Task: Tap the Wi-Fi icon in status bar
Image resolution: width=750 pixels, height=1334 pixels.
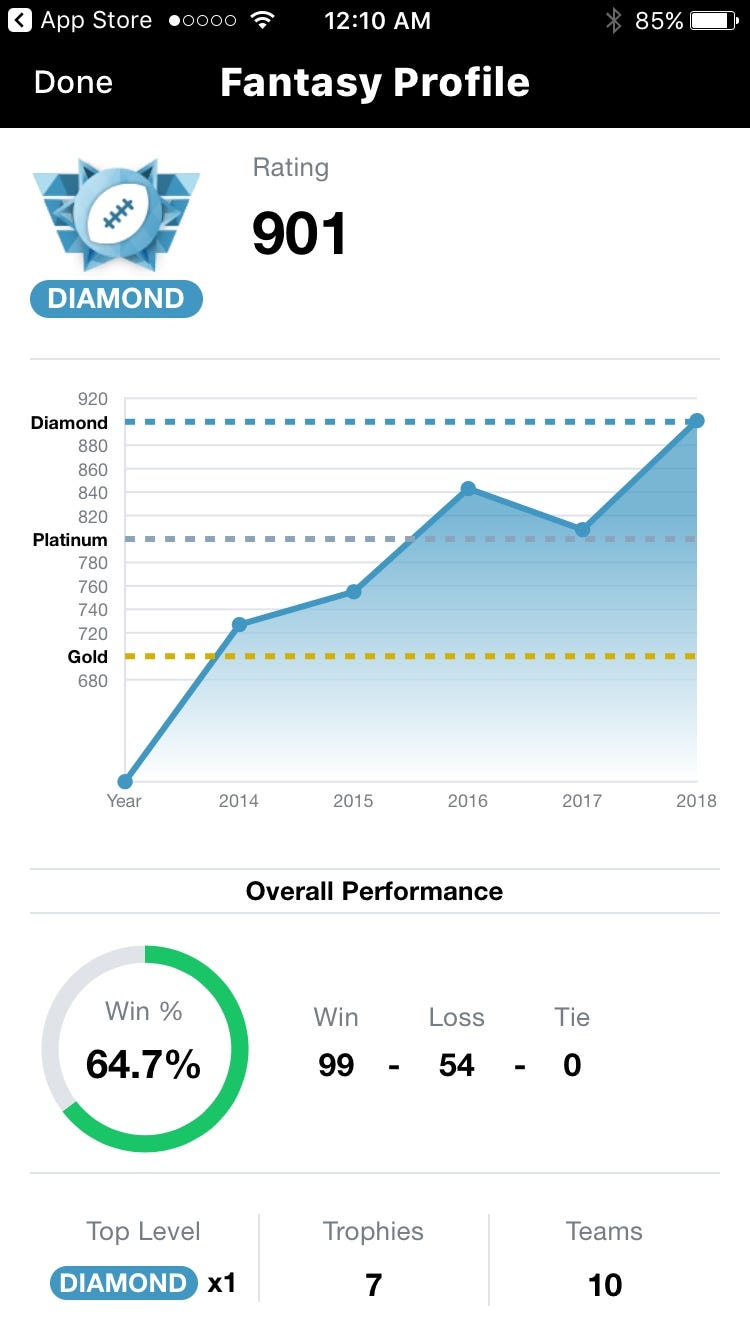Action: point(262,19)
